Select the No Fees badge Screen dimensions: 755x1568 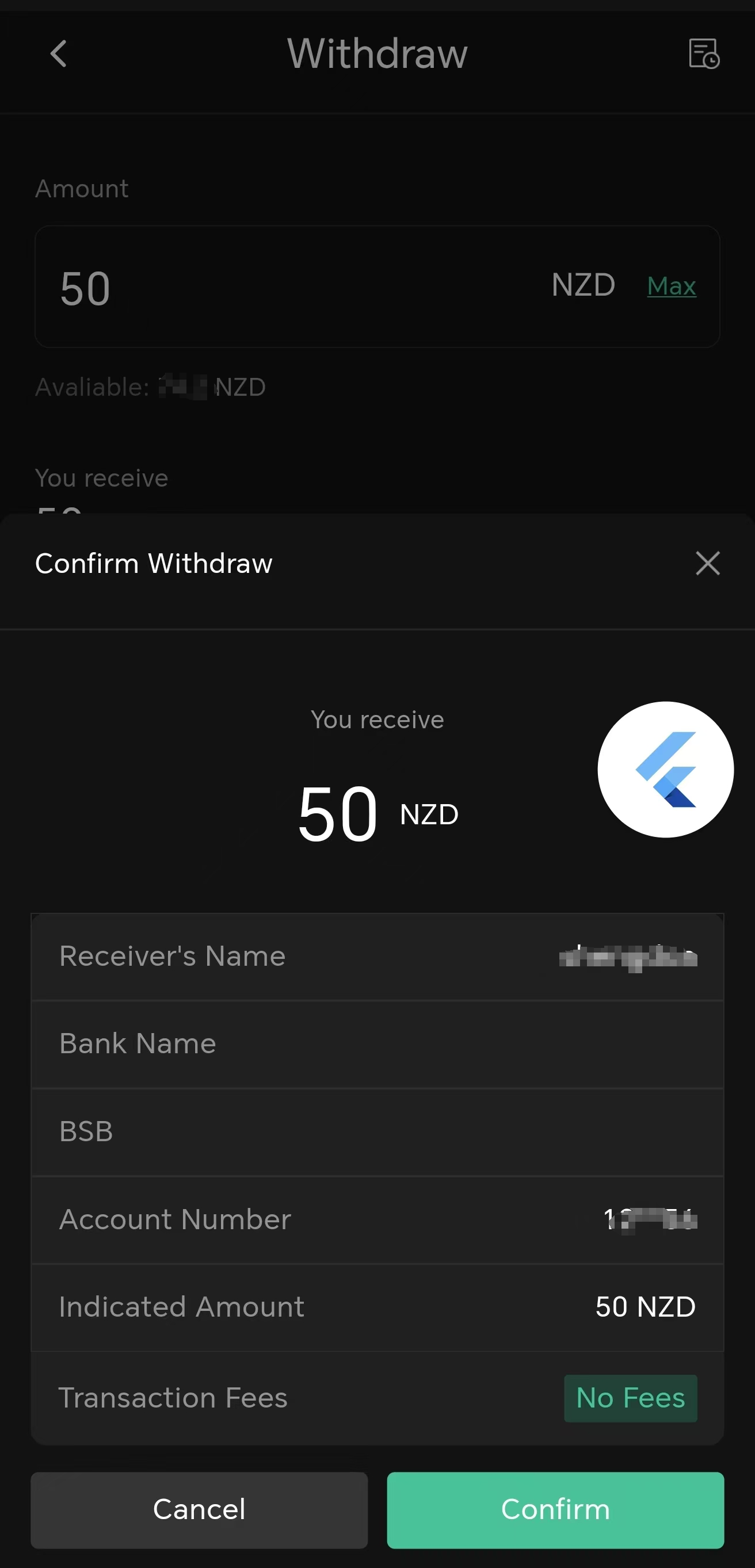click(x=631, y=1398)
